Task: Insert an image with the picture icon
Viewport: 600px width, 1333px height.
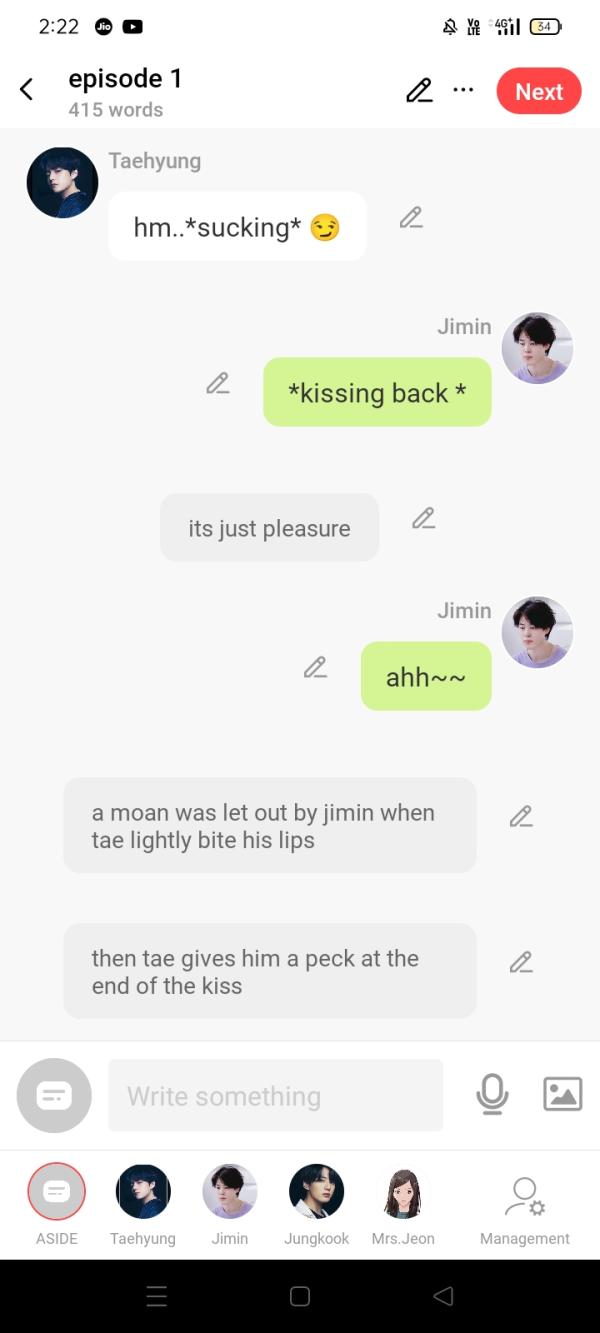Action: pyautogui.click(x=563, y=1094)
